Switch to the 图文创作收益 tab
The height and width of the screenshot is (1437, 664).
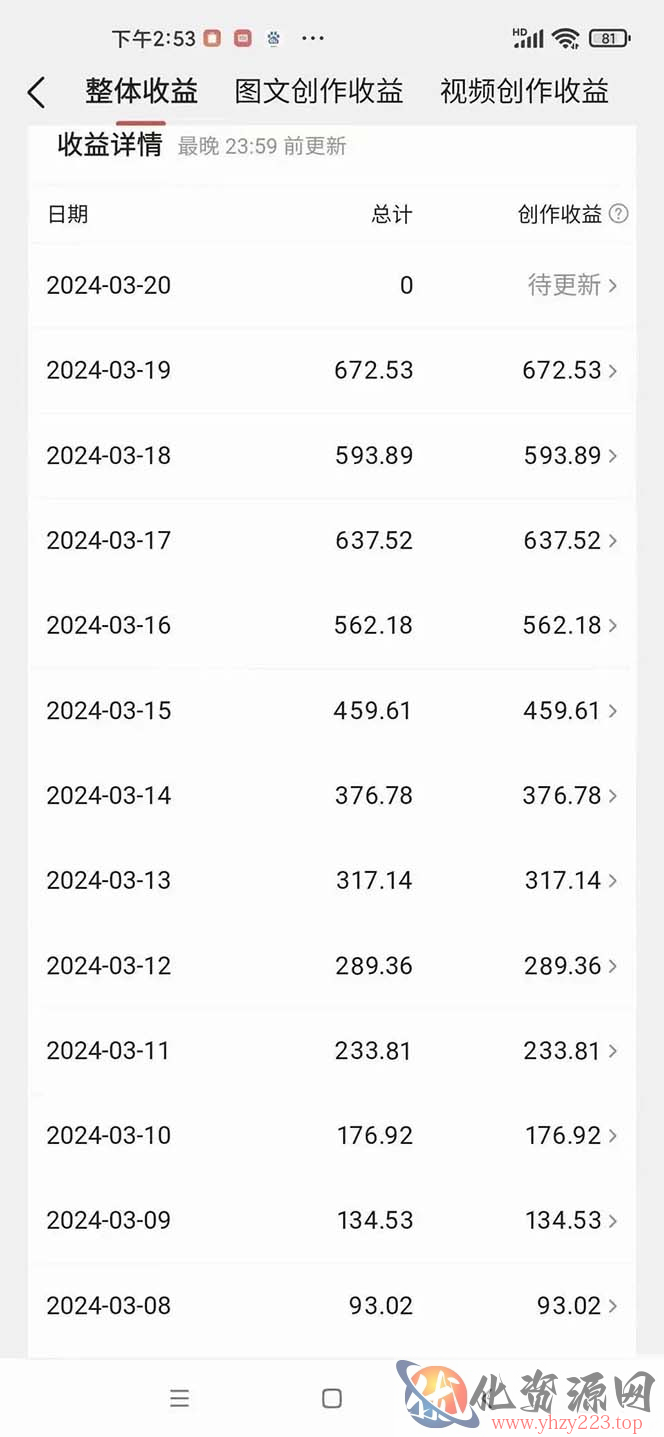point(319,92)
